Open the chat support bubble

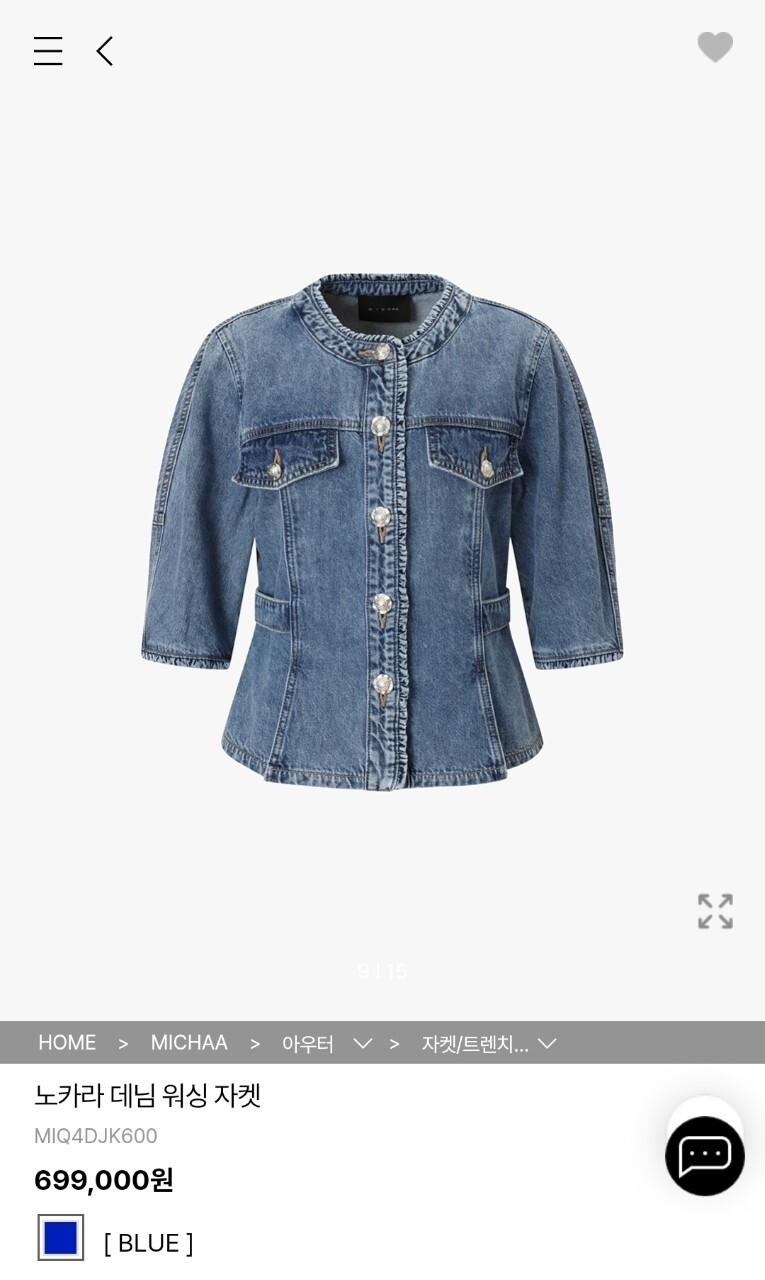[705, 1156]
